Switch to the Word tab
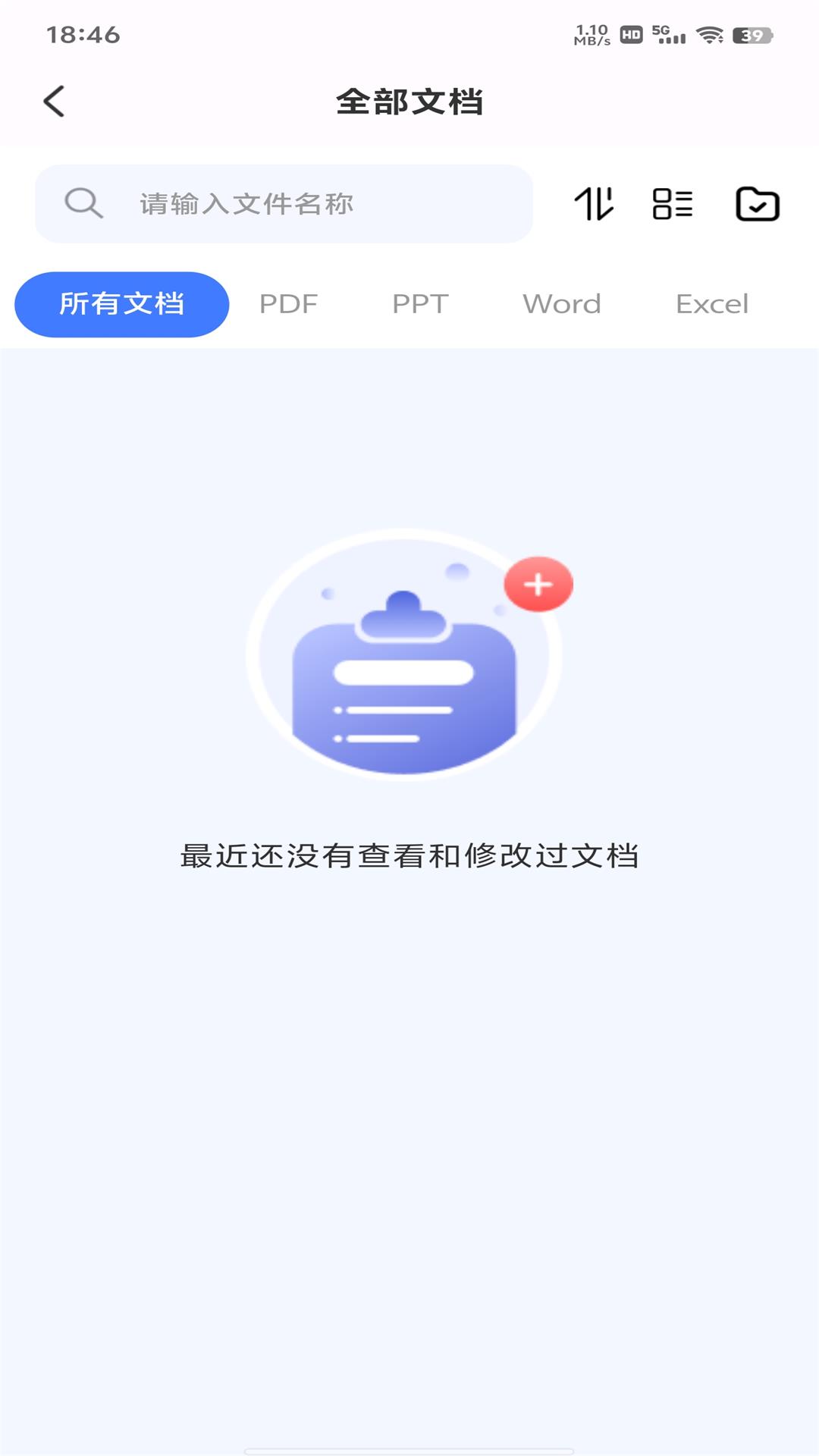Screen dimensions: 819x1456 click(561, 303)
